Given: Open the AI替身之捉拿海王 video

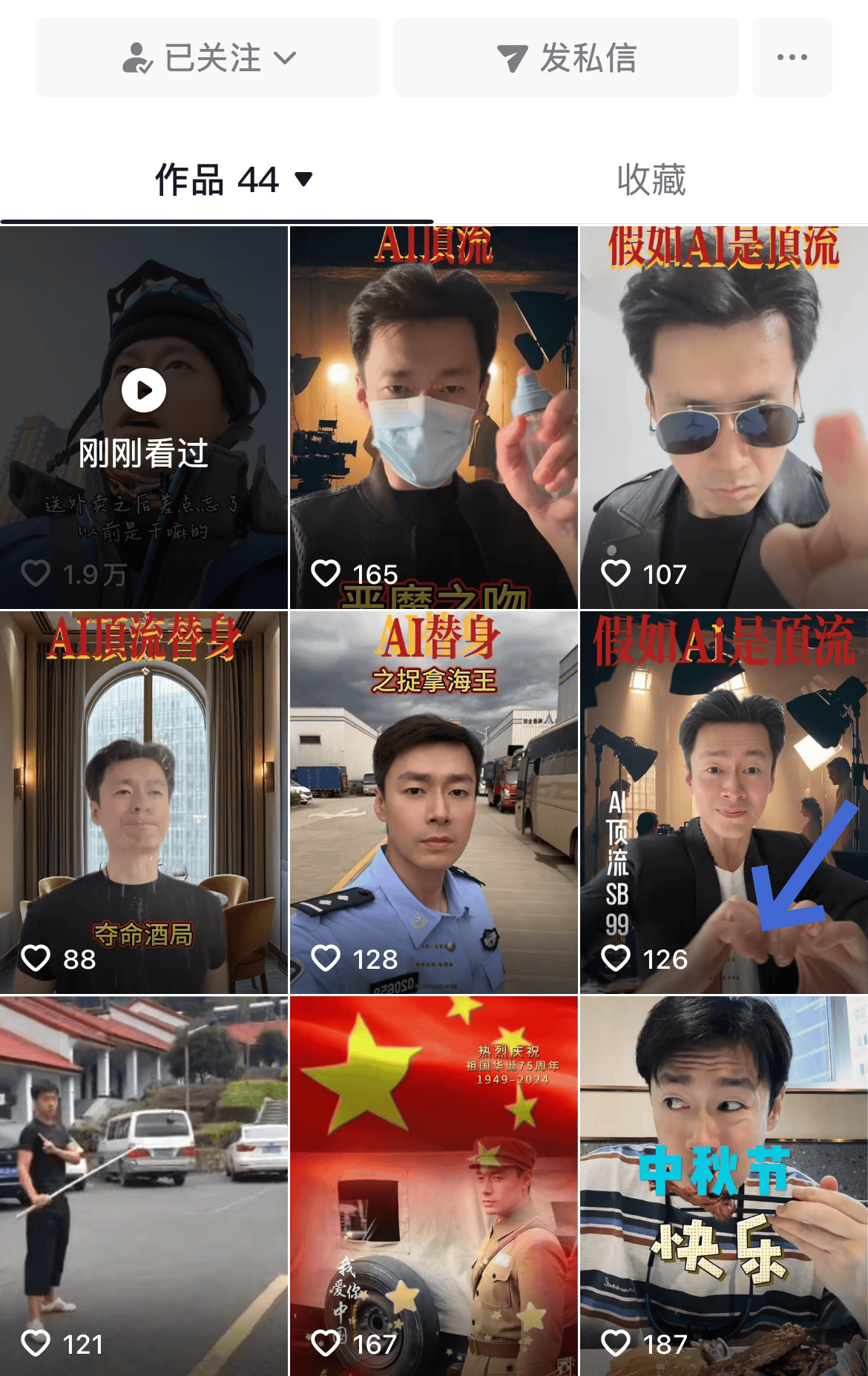Looking at the screenshot, I should point(433,803).
